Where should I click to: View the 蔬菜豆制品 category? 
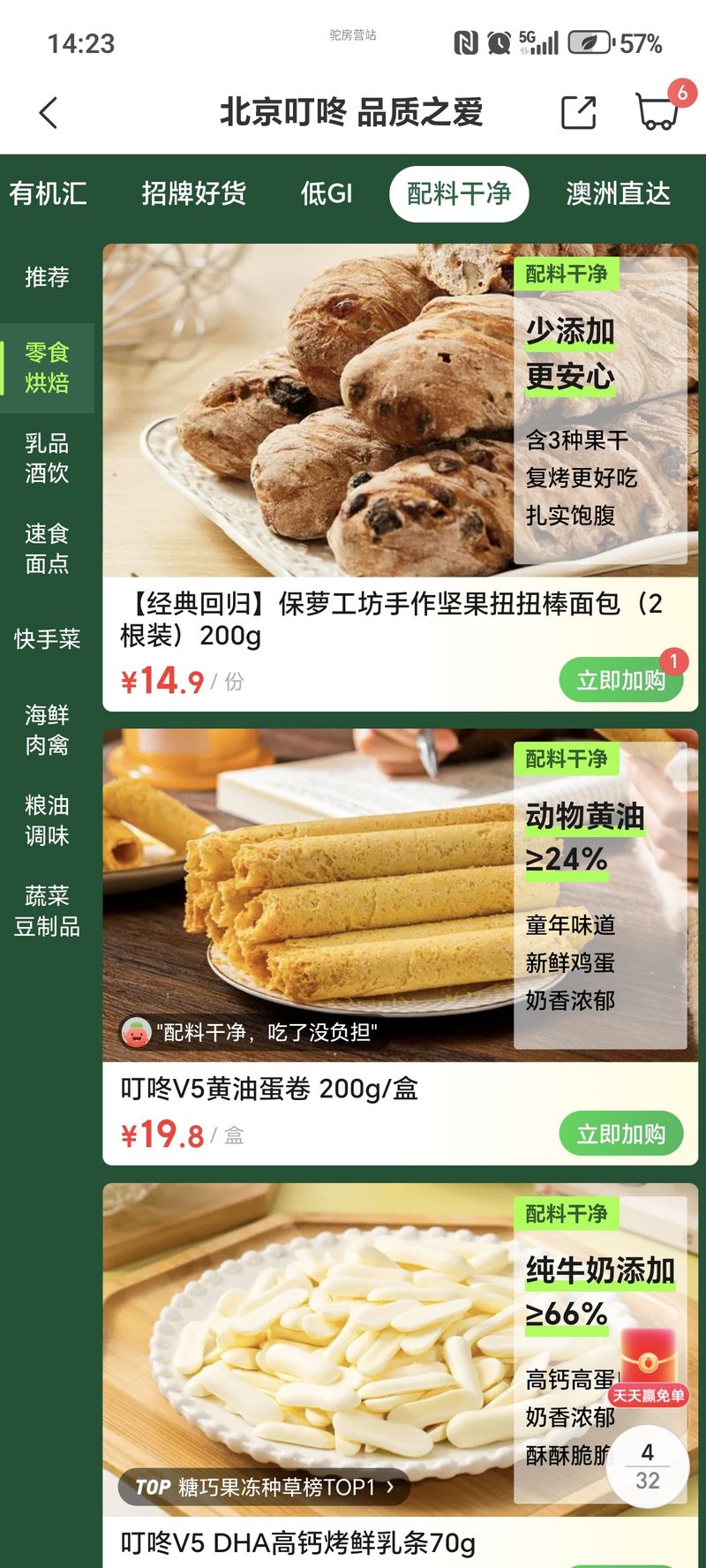(47, 911)
